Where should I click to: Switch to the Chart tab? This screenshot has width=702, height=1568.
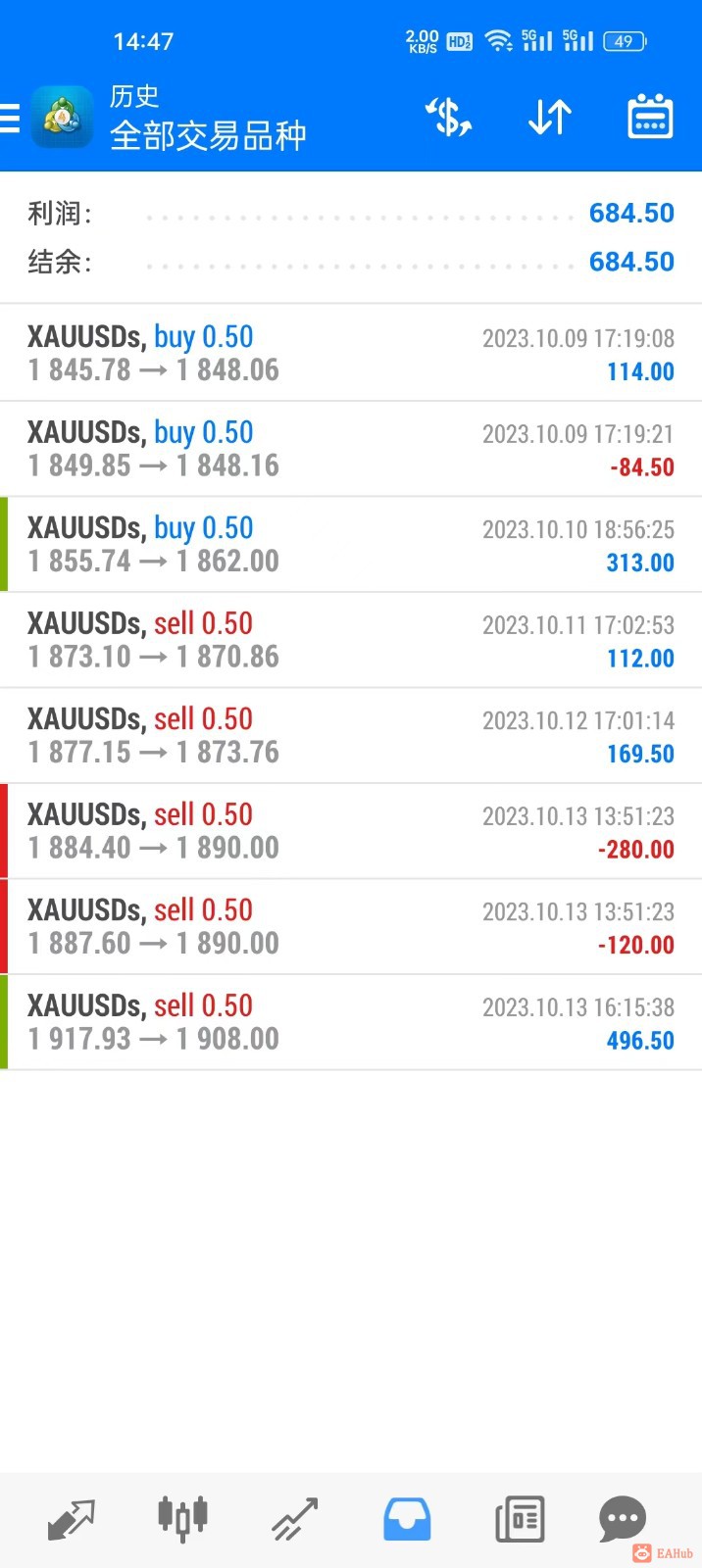(182, 1518)
